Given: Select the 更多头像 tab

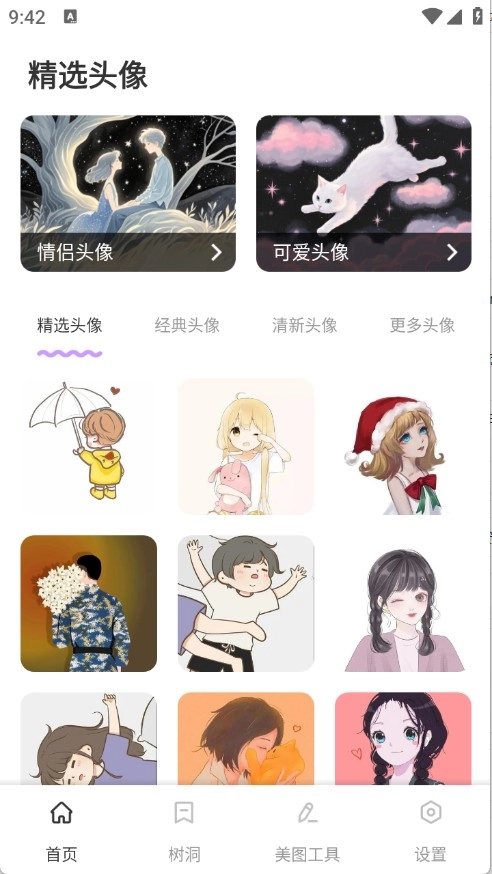Looking at the screenshot, I should click(422, 325).
